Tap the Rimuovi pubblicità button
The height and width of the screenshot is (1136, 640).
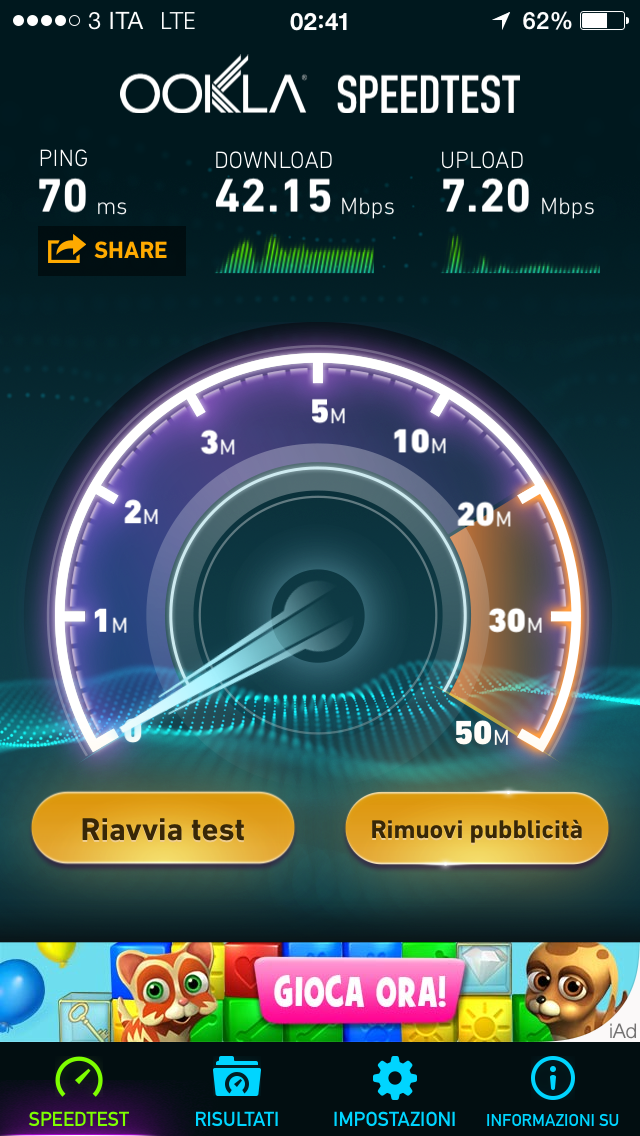tap(476, 829)
